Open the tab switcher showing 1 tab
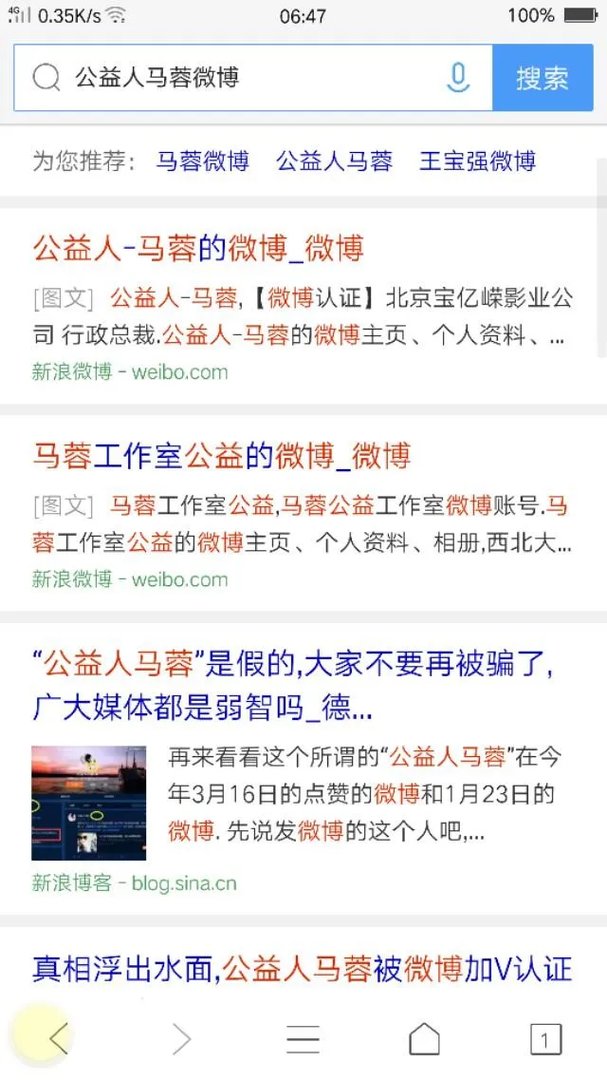This screenshot has height=1080, width=607. [545, 1040]
